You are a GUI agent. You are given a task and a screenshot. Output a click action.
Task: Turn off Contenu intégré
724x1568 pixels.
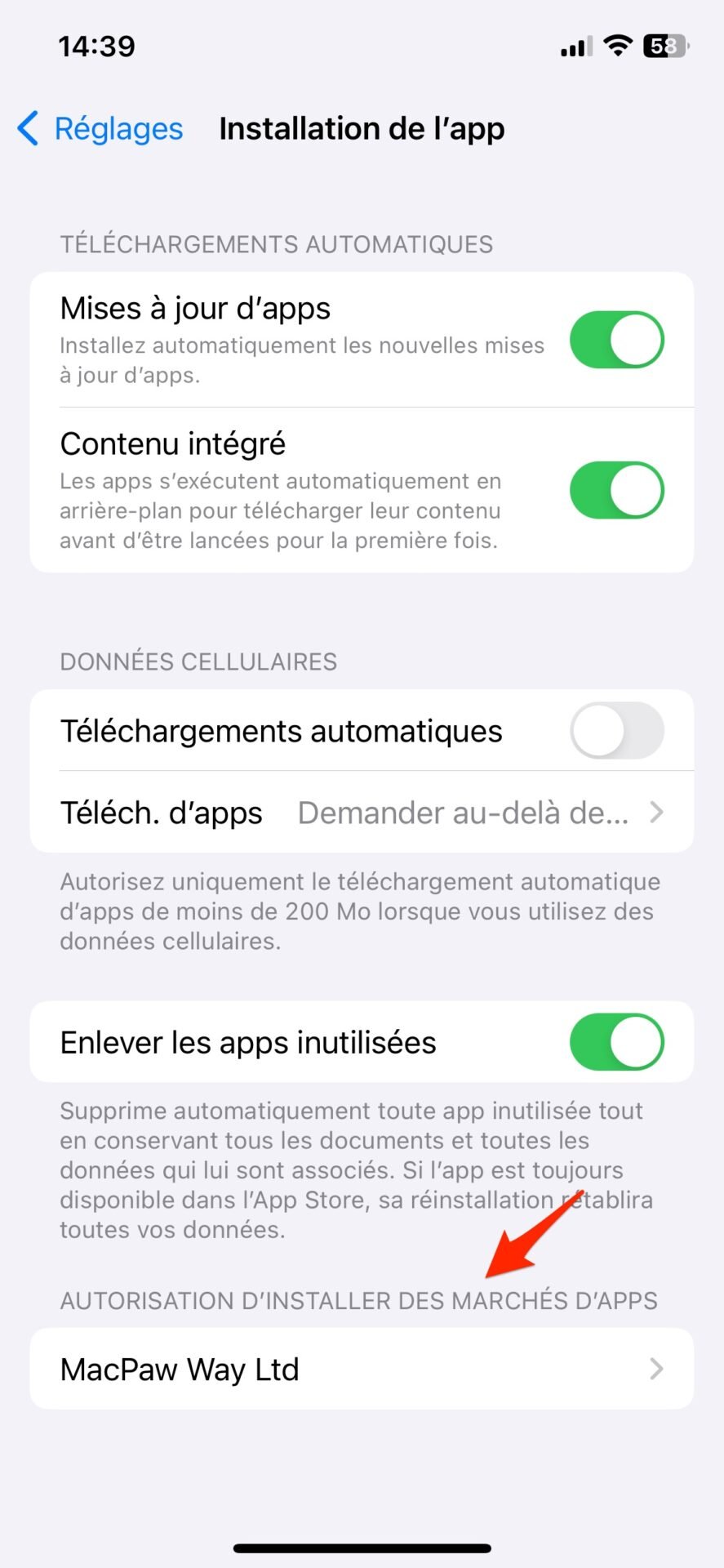point(616,490)
